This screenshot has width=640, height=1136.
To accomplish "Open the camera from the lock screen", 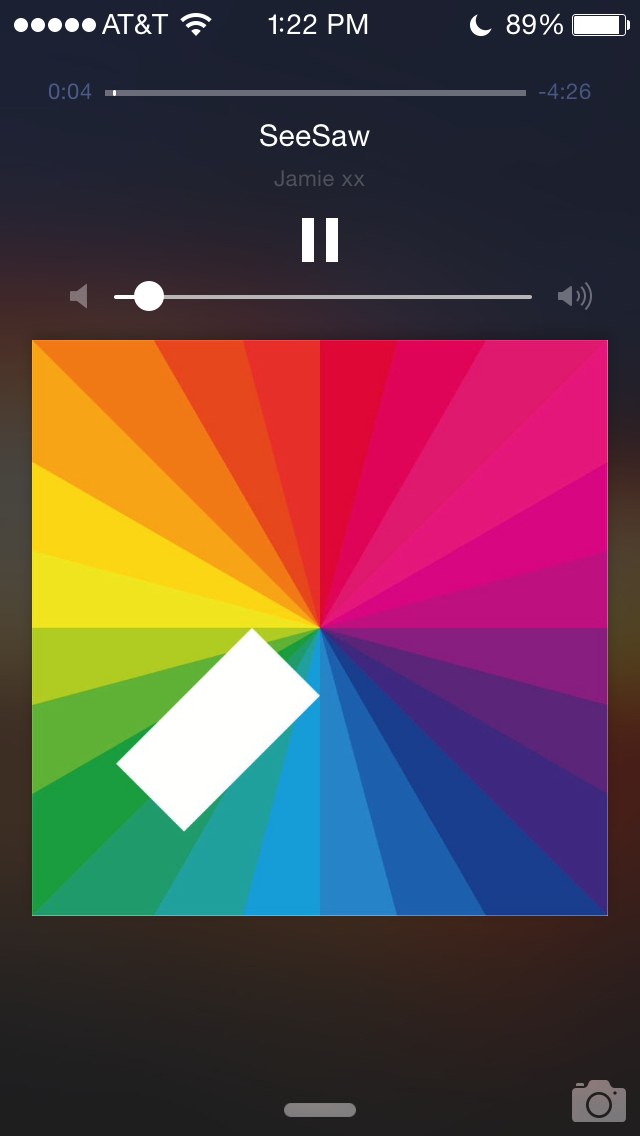I will click(598, 1101).
